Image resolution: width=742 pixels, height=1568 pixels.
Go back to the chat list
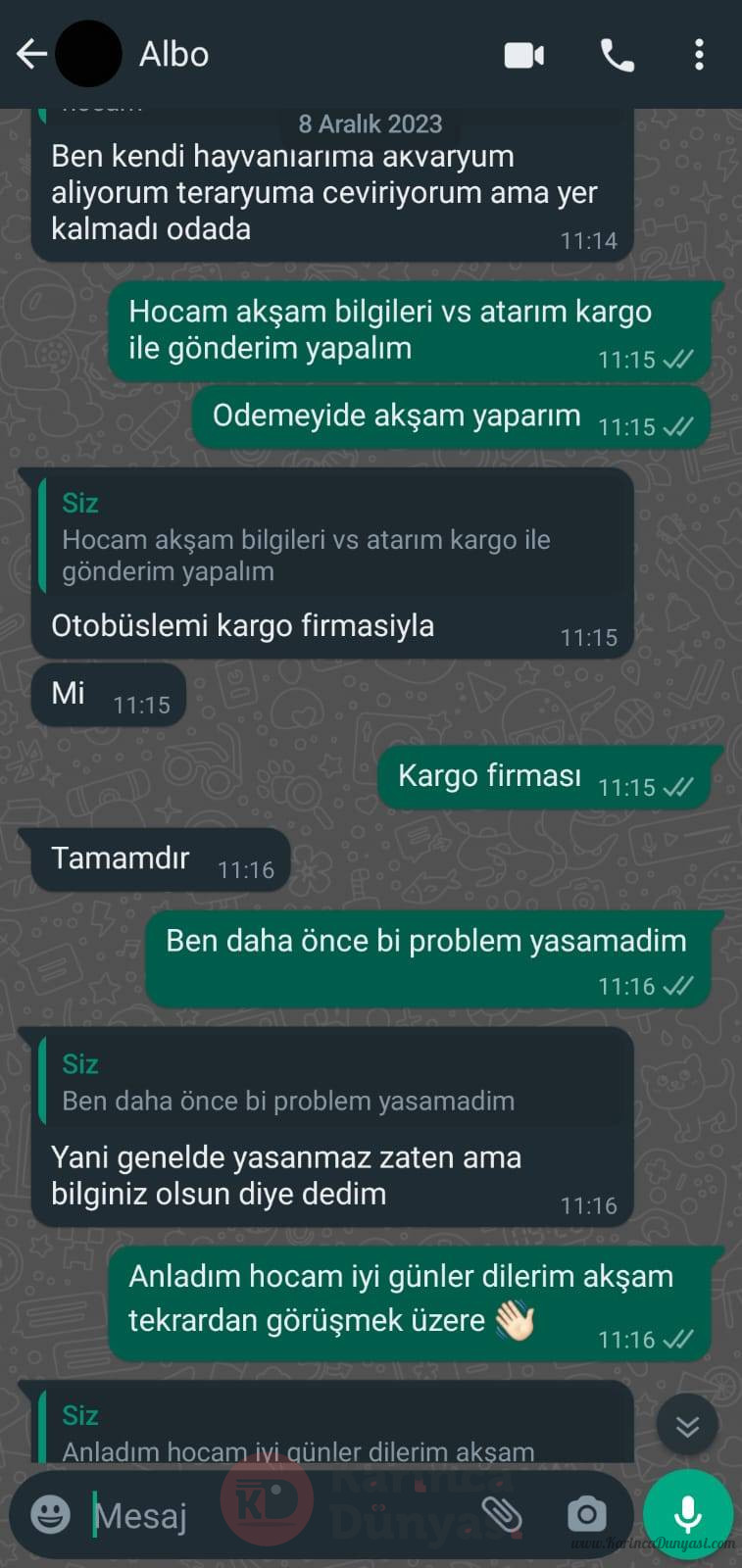[31, 54]
